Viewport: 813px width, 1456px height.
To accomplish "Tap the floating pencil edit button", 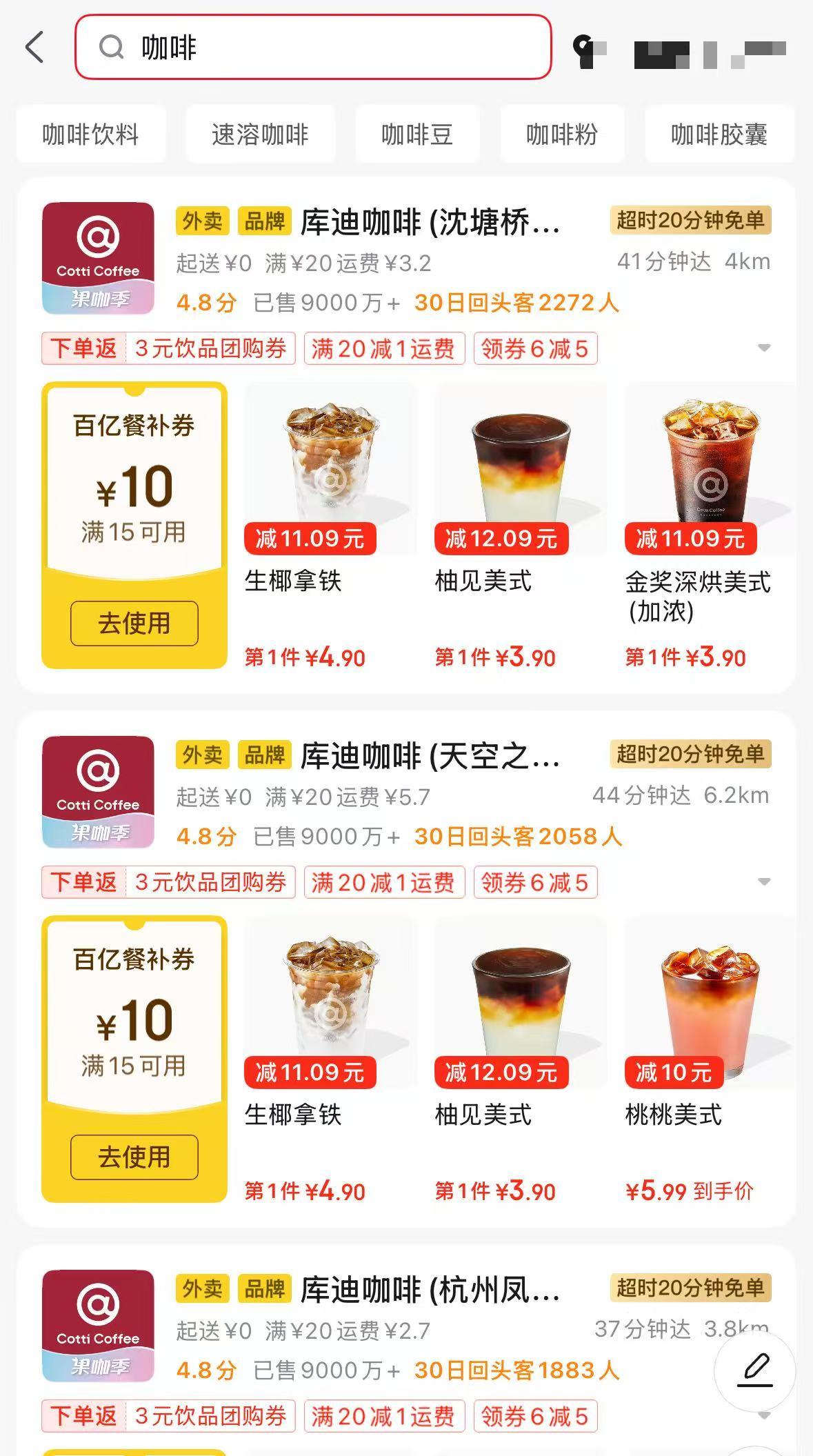I will [755, 1371].
